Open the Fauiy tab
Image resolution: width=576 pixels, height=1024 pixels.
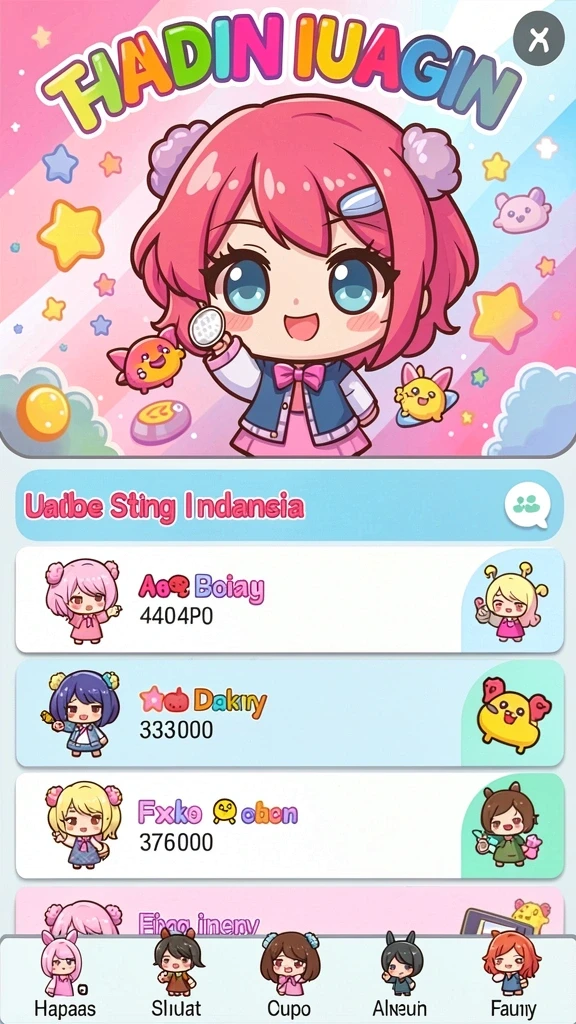click(x=513, y=976)
